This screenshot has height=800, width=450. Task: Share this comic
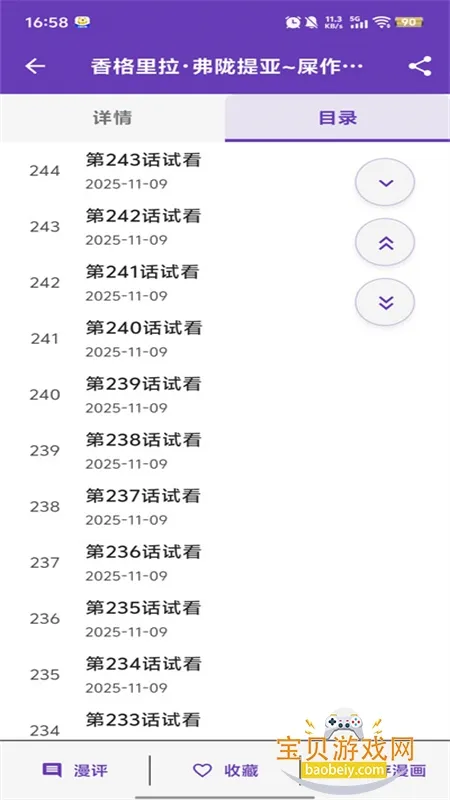(x=420, y=66)
